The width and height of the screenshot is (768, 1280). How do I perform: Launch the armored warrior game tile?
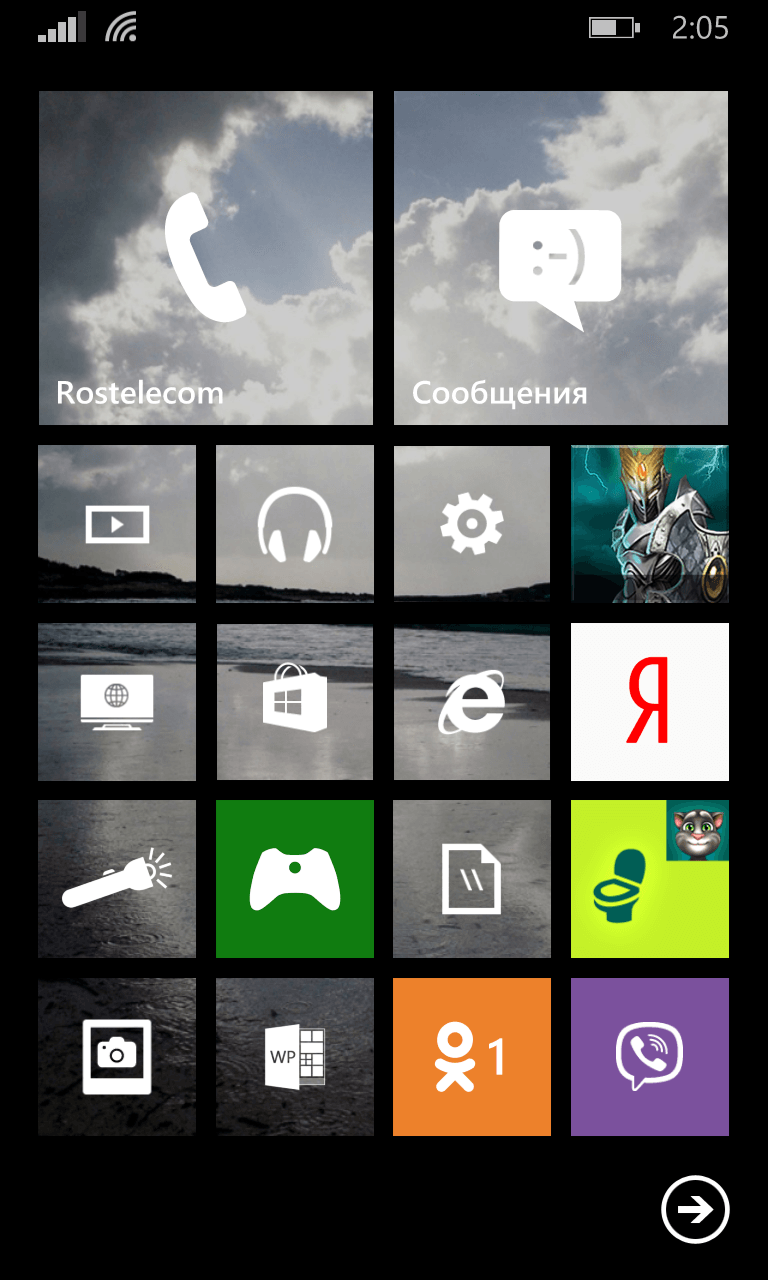pyautogui.click(x=650, y=524)
